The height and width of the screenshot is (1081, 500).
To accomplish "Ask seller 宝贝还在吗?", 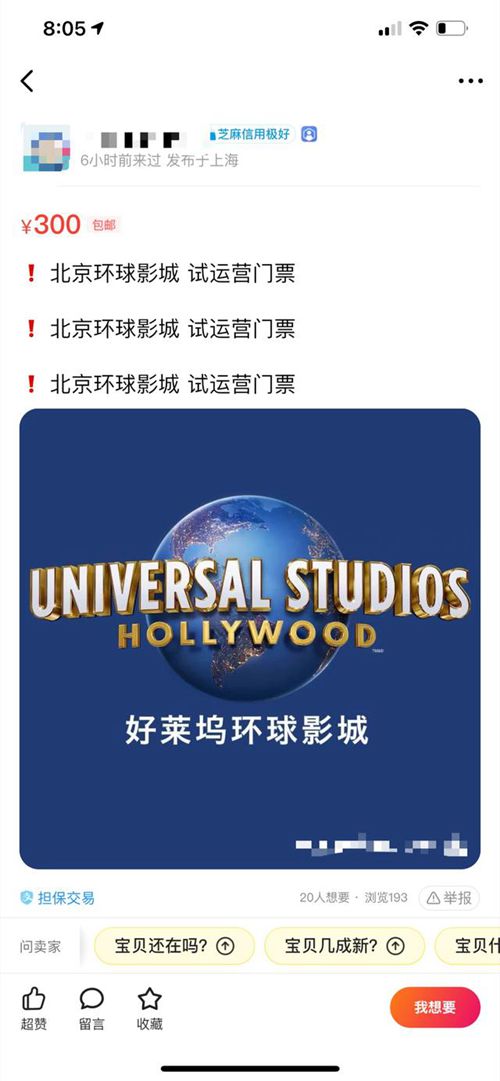I will coord(174,946).
